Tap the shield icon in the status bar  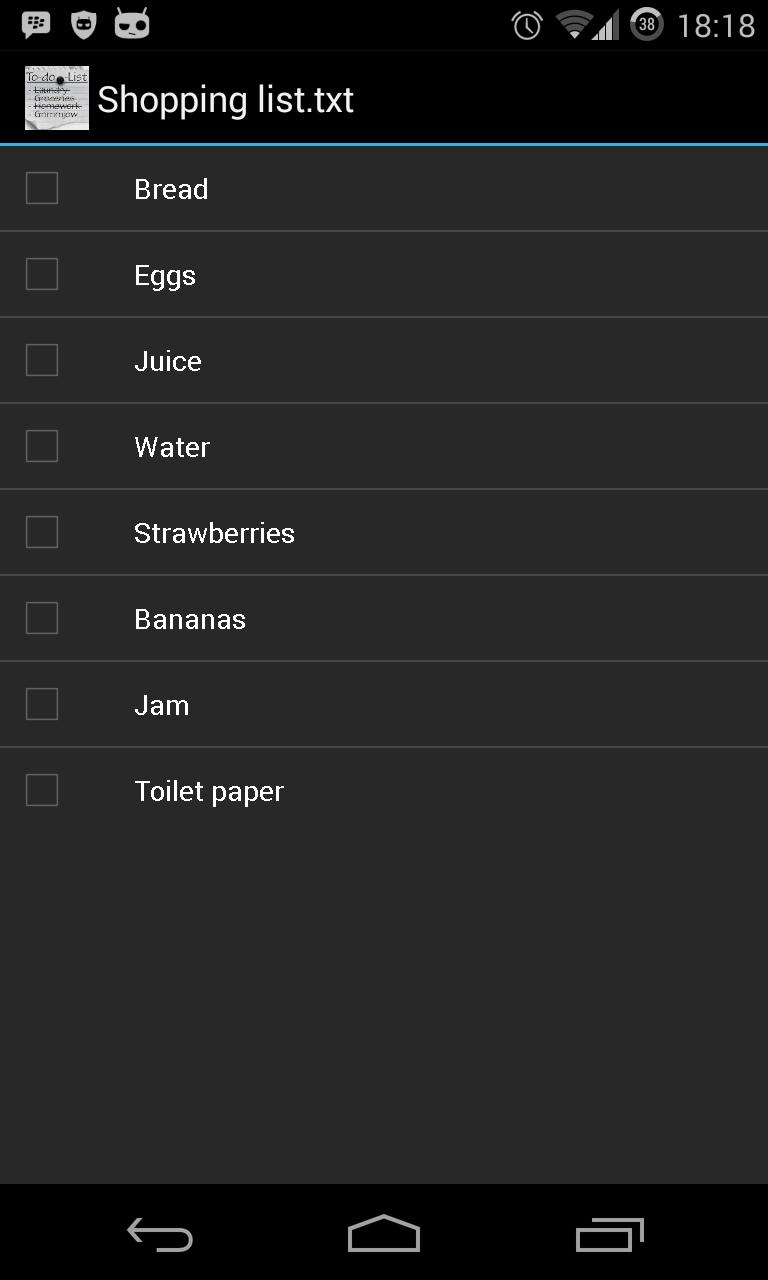pos(83,24)
